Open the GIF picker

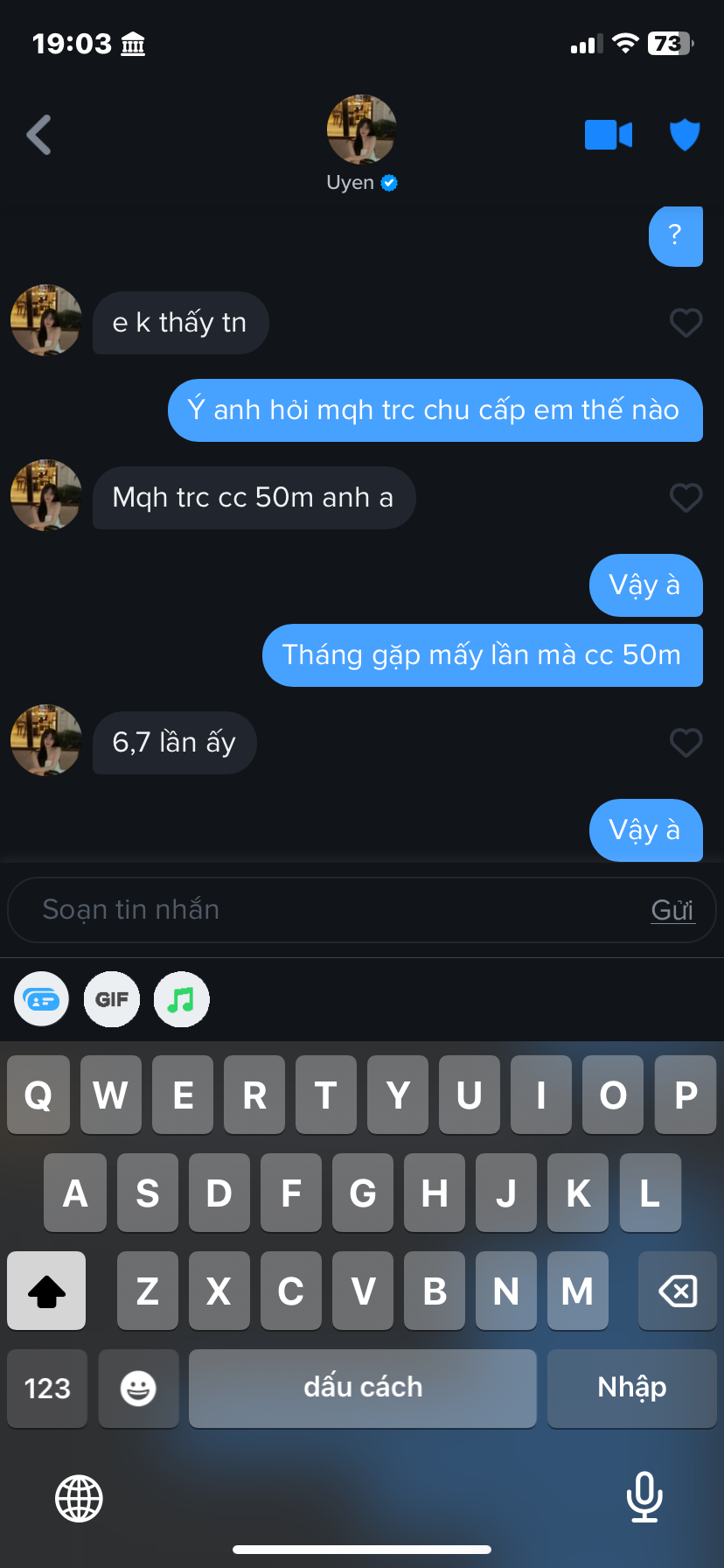112,999
